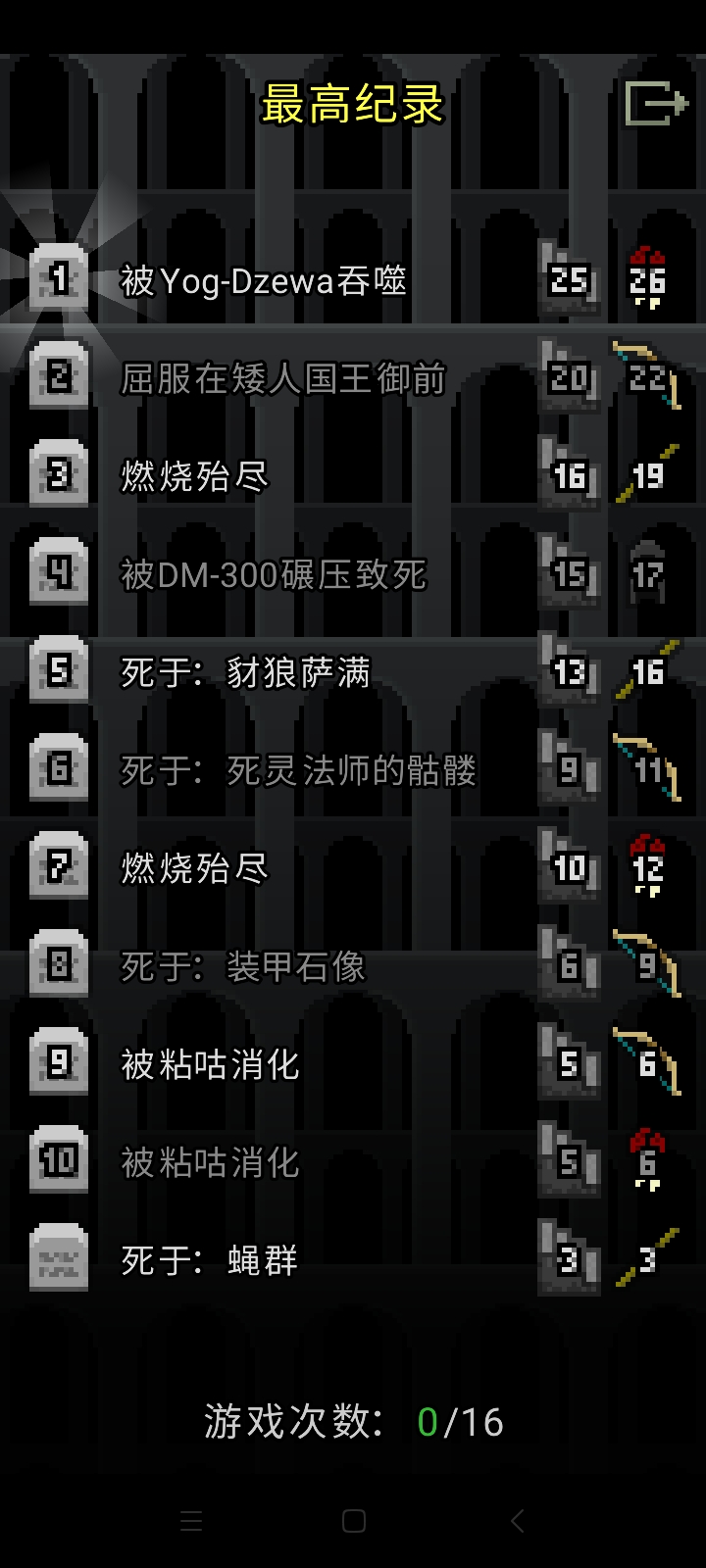This screenshot has height=1568, width=706.
Task: View rank 2 record 屈服在矮人国王御前
Action: (x=282, y=379)
